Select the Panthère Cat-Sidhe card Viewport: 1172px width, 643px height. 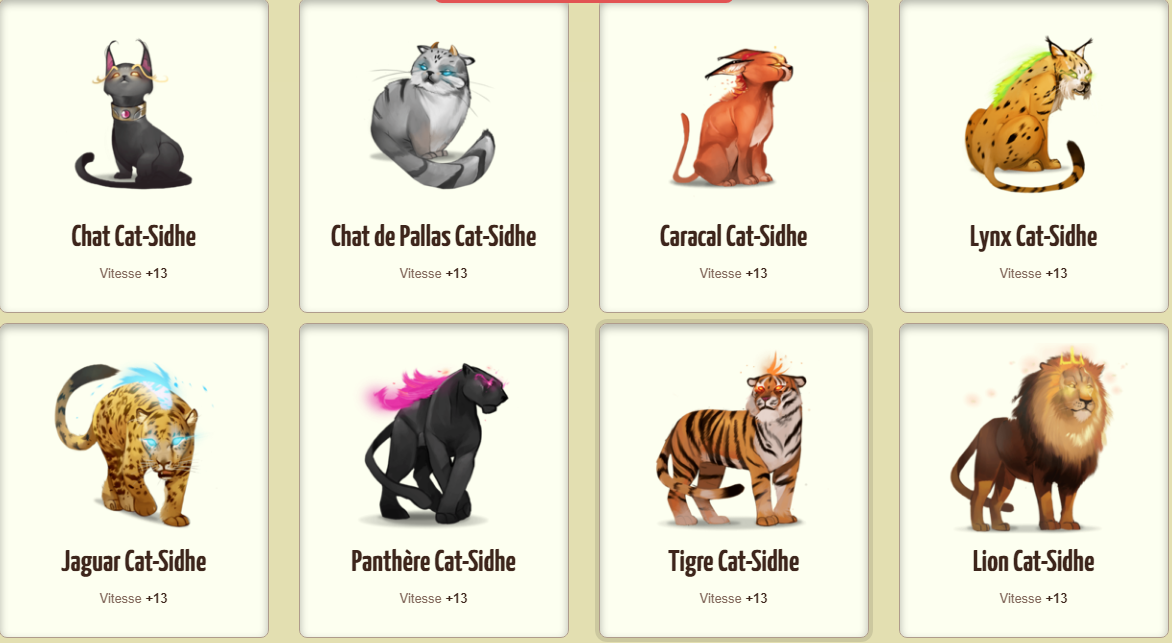point(434,480)
